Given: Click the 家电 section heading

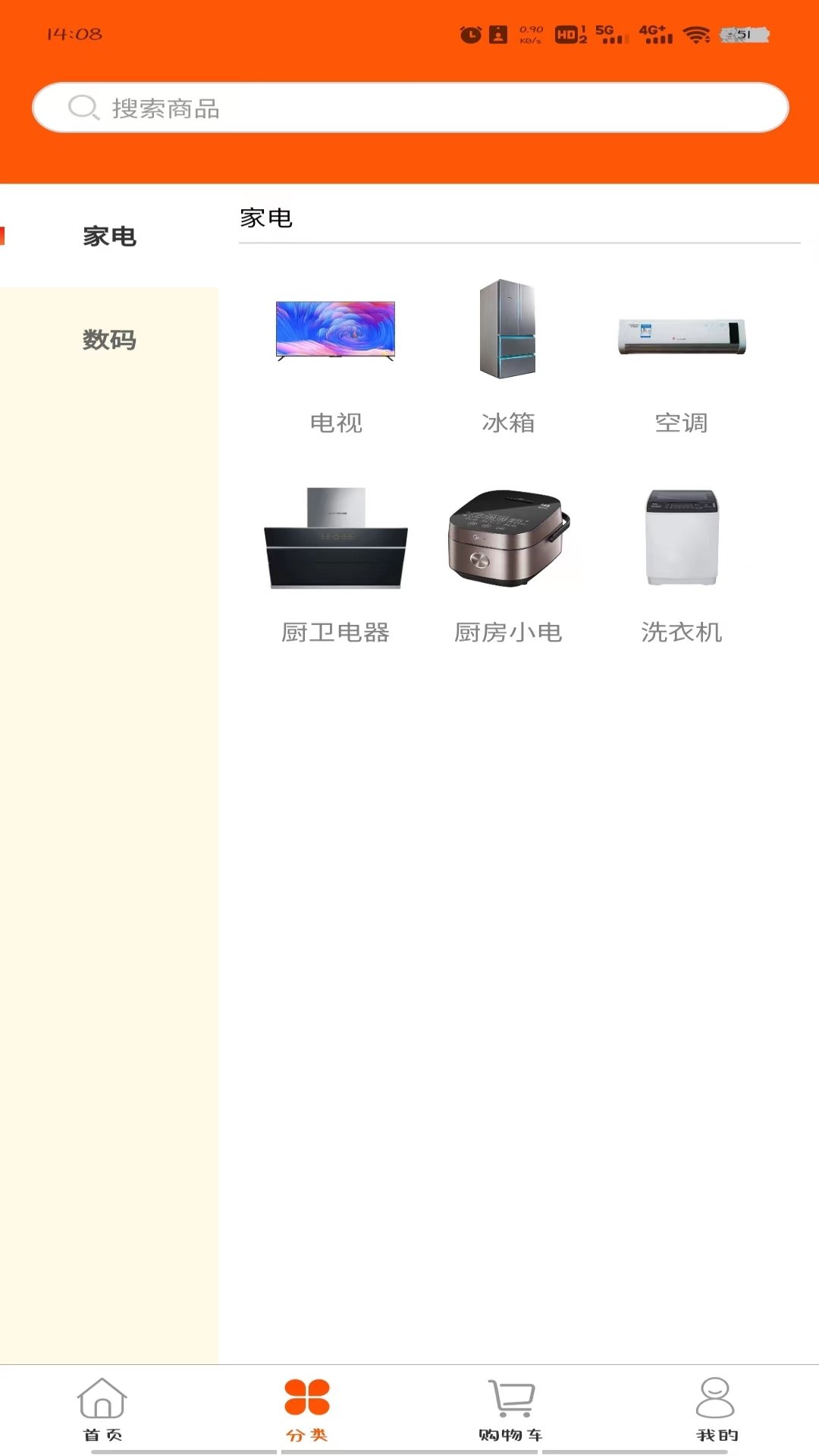Looking at the screenshot, I should [265, 218].
